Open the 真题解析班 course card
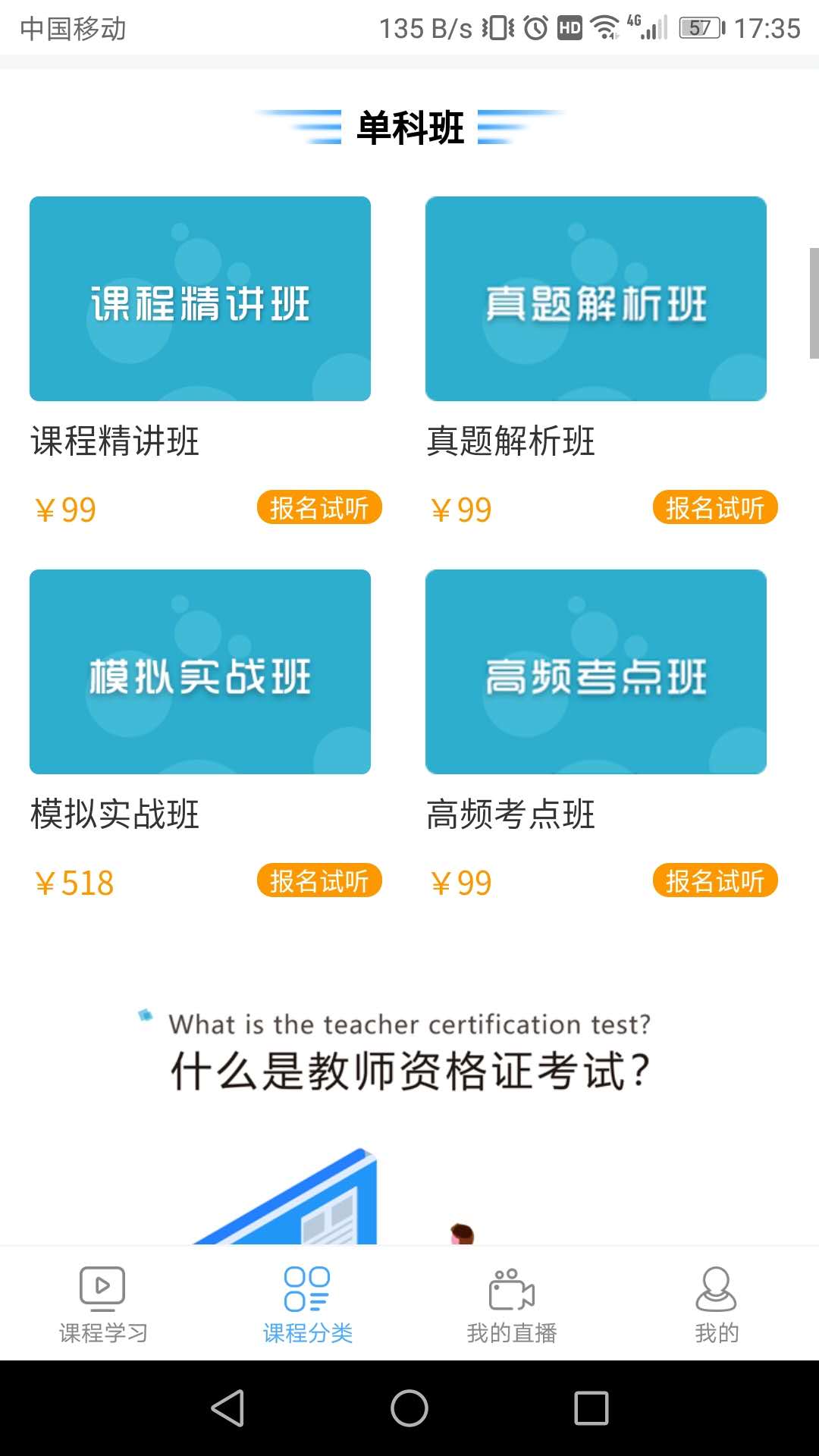Viewport: 819px width, 1456px height. coord(596,299)
